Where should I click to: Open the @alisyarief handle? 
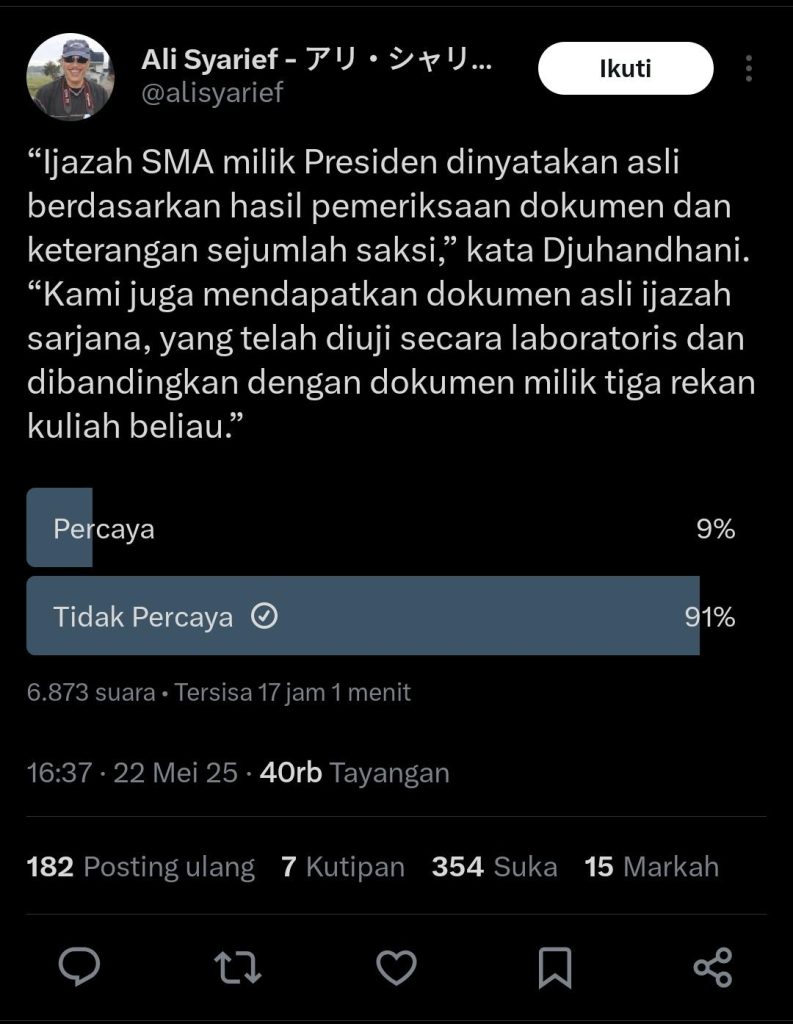click(x=213, y=93)
